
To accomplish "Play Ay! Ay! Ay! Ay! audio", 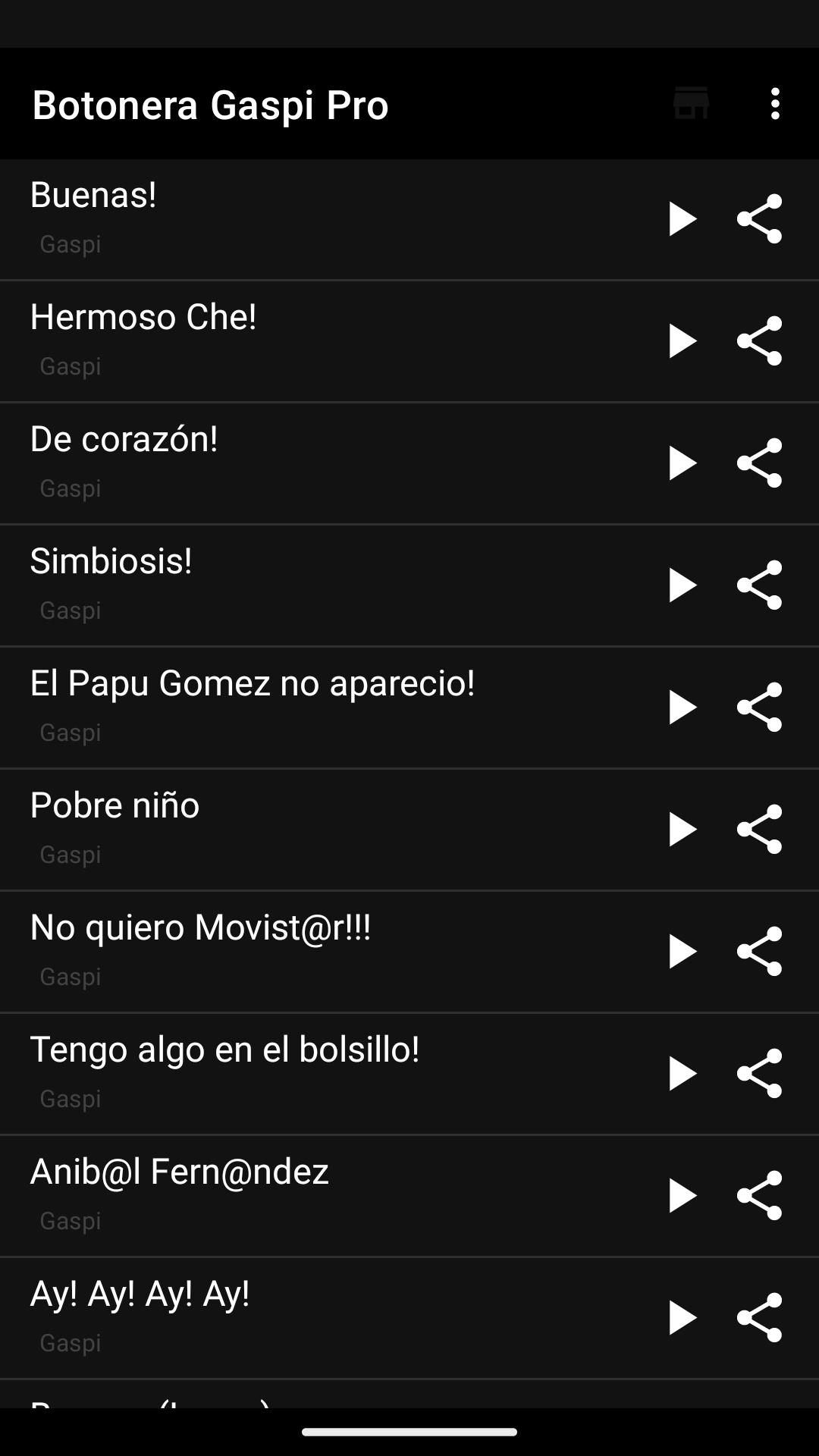I will 682,1318.
